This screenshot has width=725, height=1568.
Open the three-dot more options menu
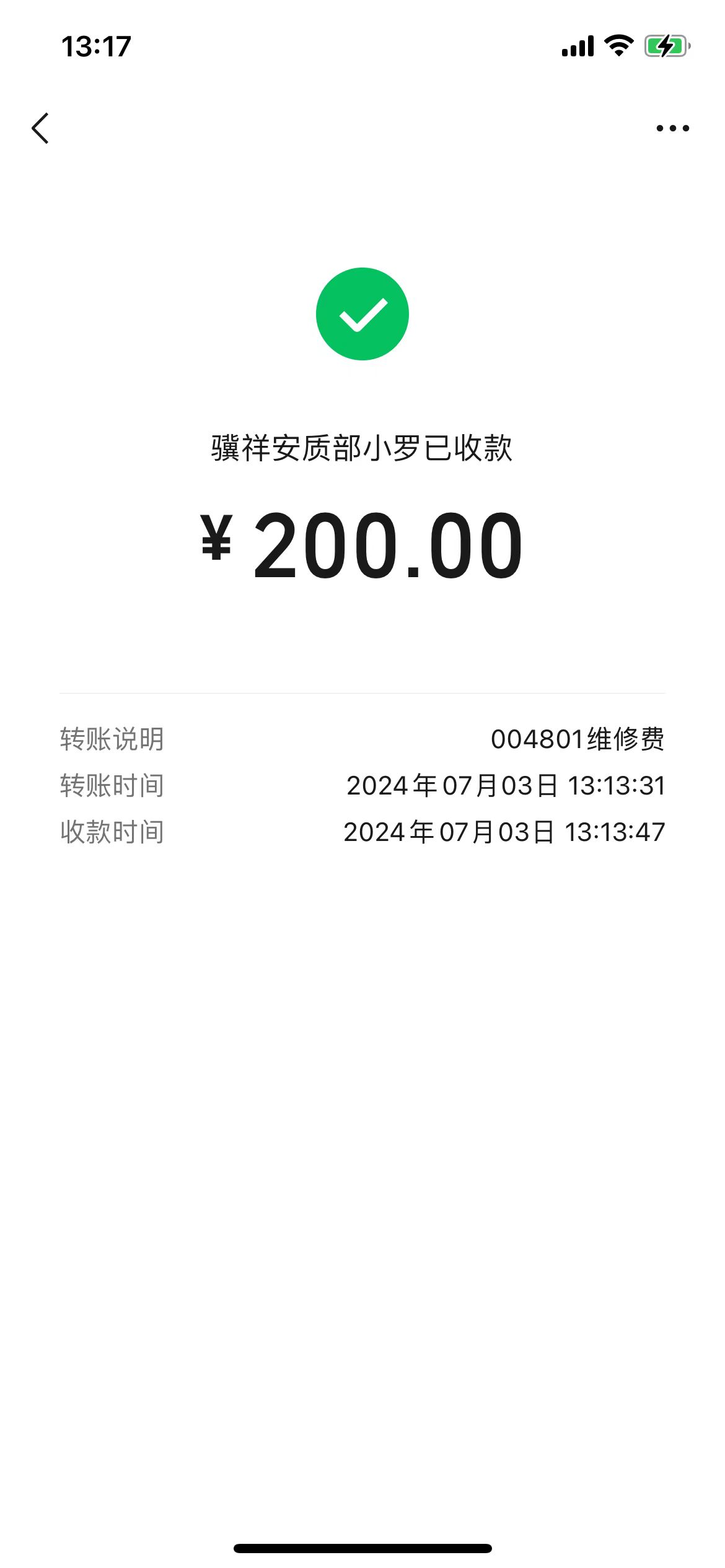[x=672, y=128]
